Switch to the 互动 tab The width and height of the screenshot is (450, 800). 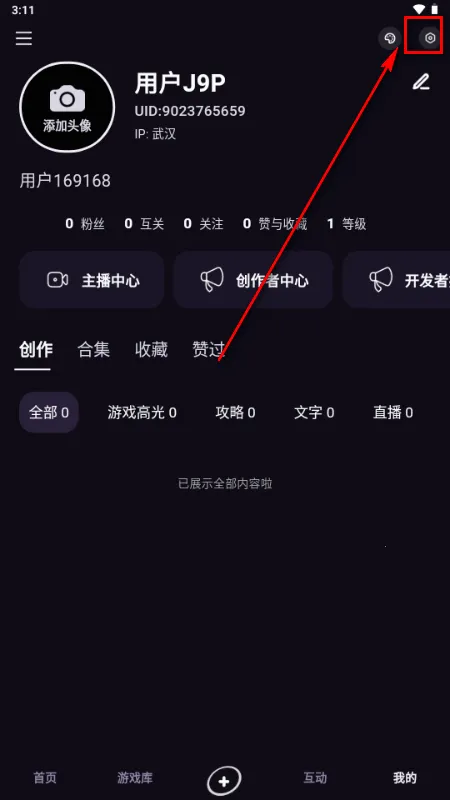click(315, 778)
